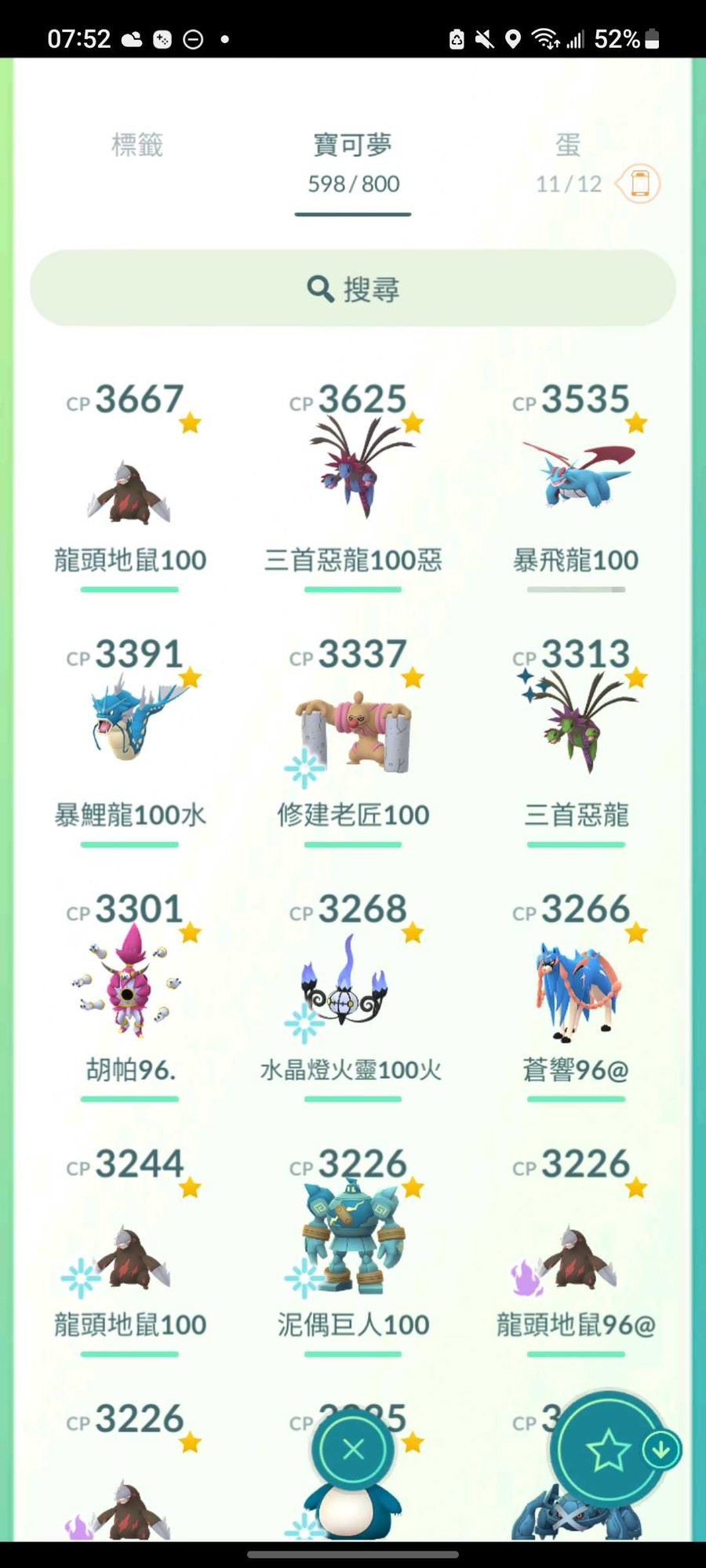Open the favorite star sort button
This screenshot has width=706, height=1568.
point(608,1450)
